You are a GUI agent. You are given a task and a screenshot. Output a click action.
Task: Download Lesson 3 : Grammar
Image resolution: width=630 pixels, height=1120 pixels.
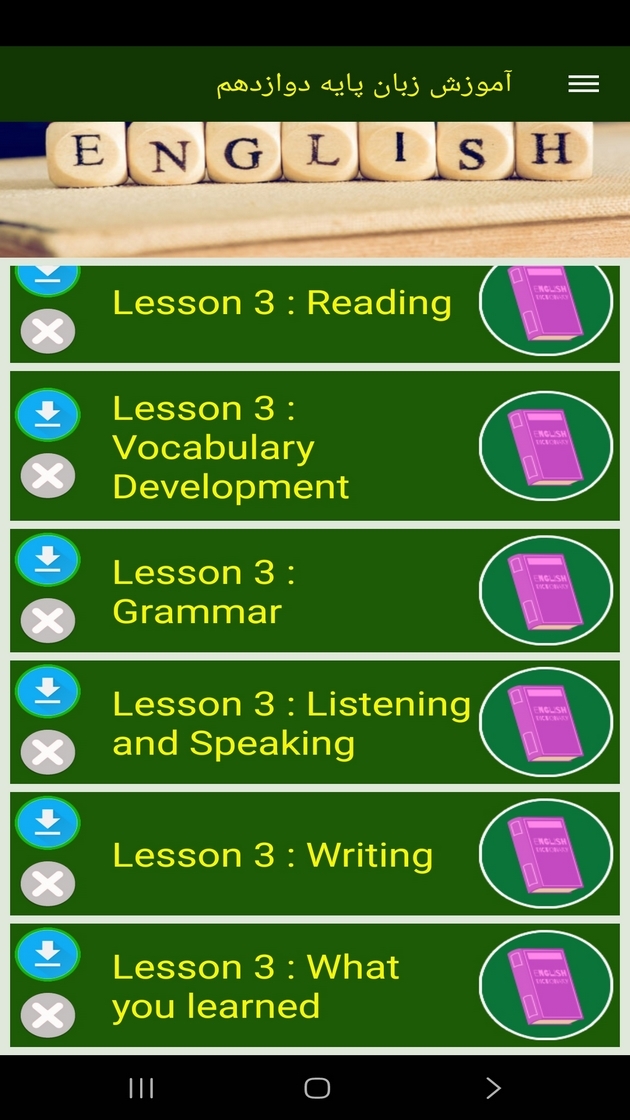48,559
